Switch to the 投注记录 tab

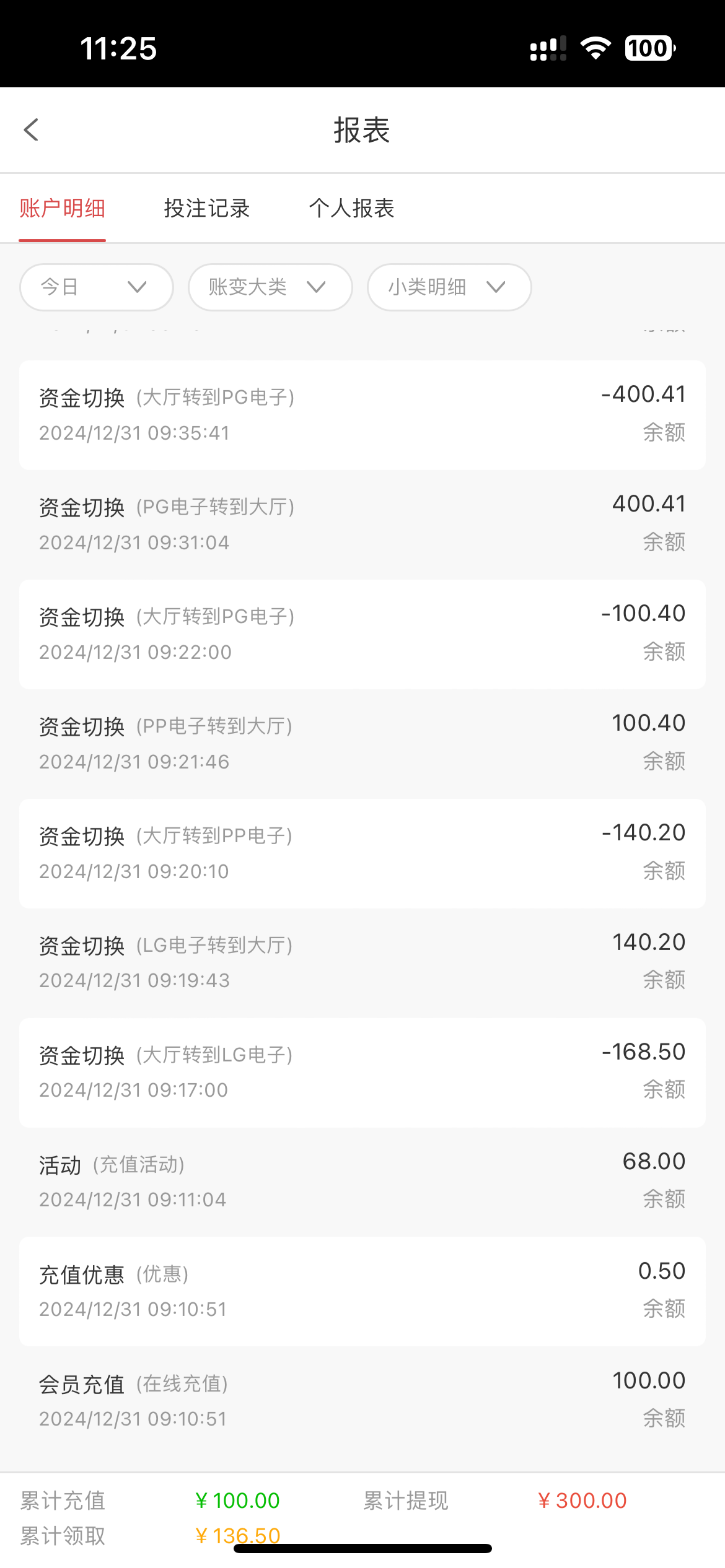(x=206, y=209)
